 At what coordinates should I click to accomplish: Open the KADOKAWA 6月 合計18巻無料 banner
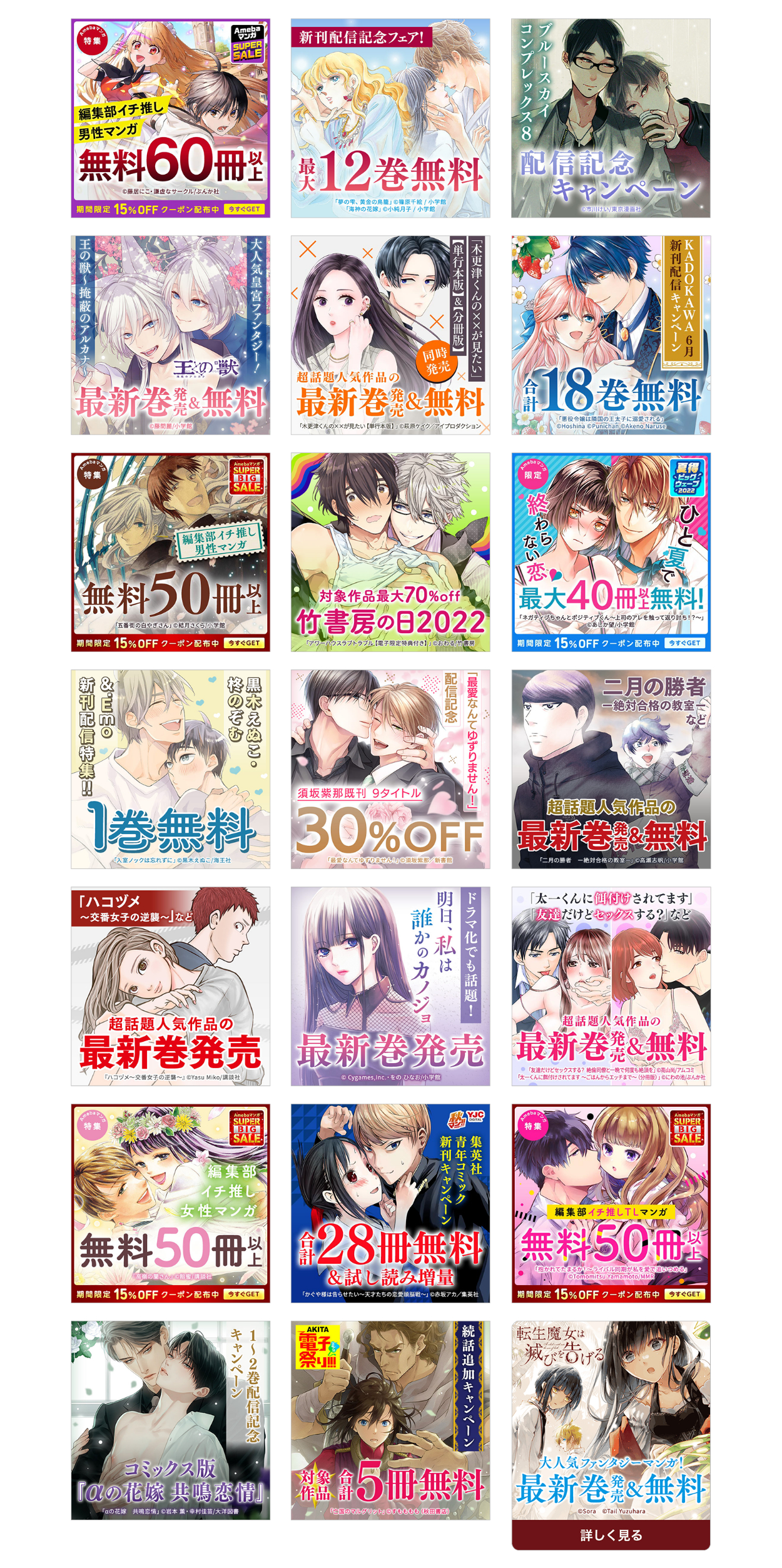[x=611, y=335]
